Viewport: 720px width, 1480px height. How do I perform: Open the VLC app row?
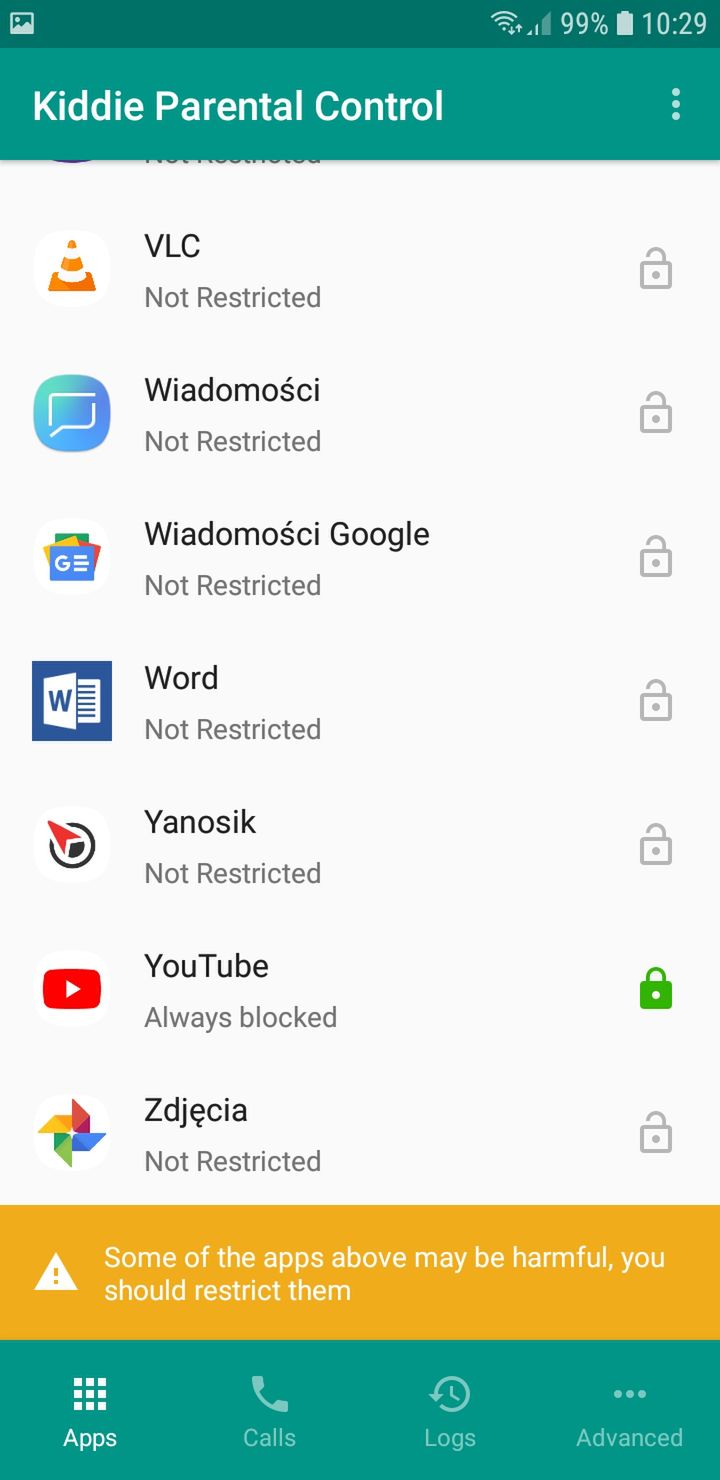[x=360, y=270]
